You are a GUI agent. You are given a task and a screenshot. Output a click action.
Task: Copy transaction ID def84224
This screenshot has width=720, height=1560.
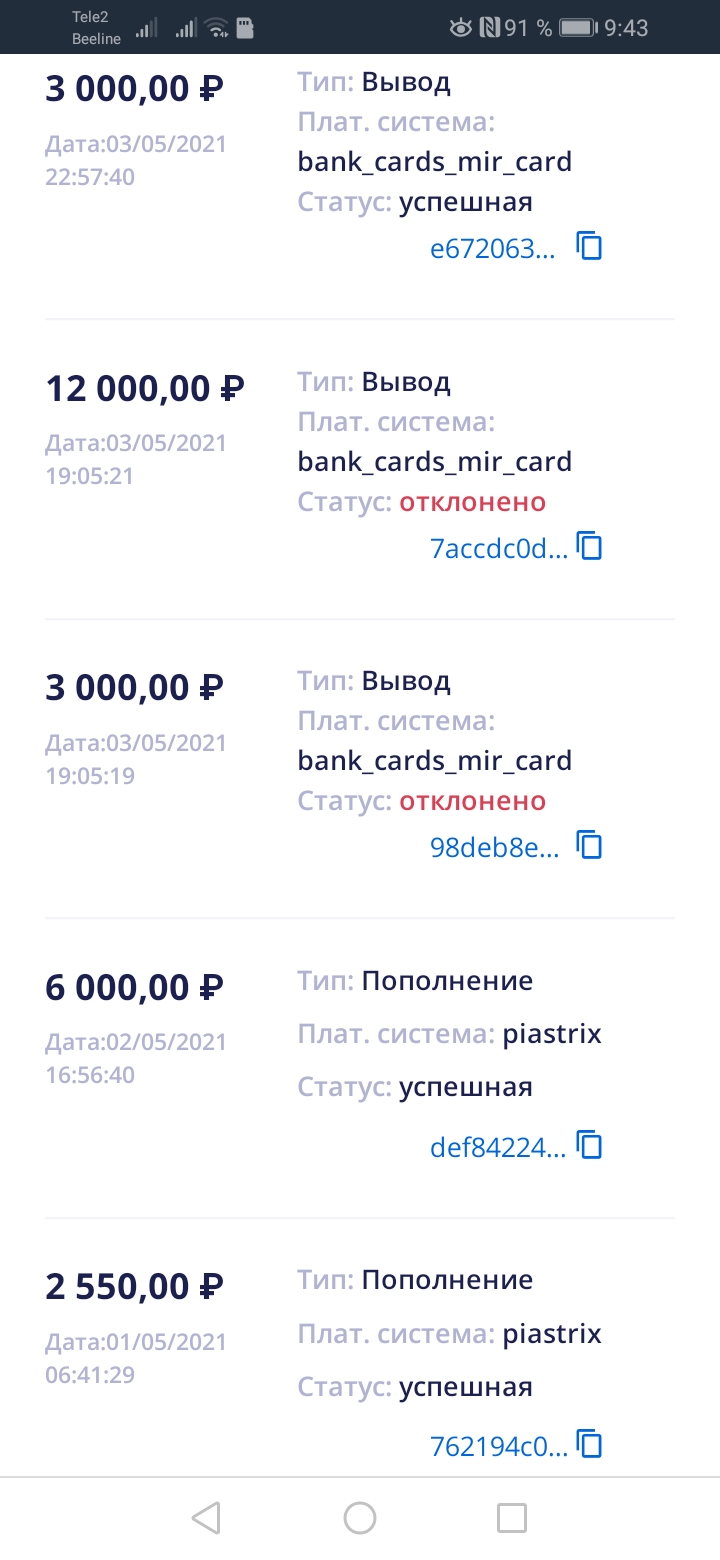pyautogui.click(x=590, y=1145)
